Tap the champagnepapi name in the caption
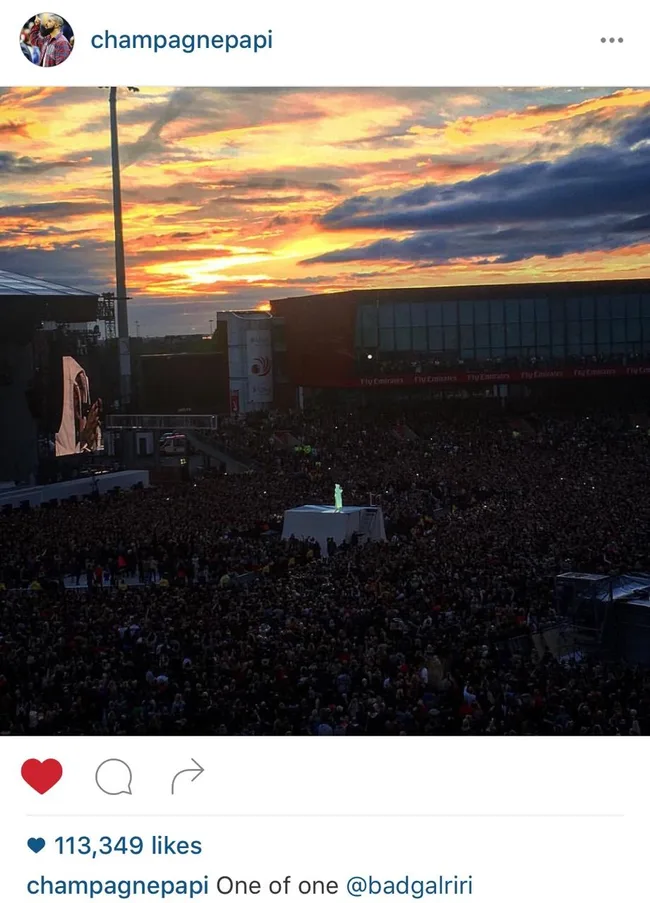 point(117,885)
